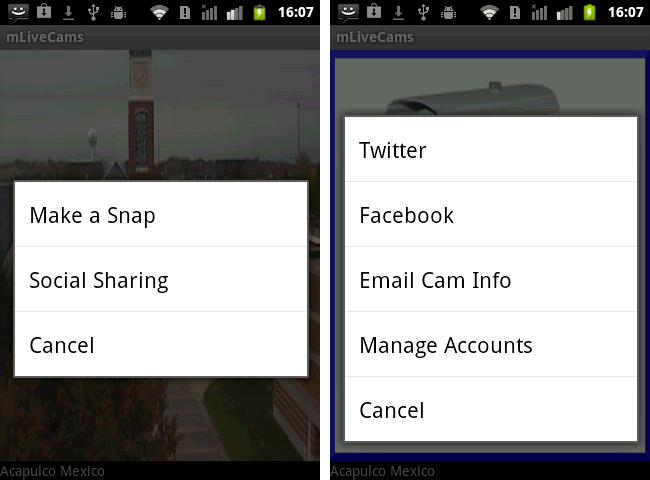
Task: Select Make a Snap
Action: pos(160,215)
